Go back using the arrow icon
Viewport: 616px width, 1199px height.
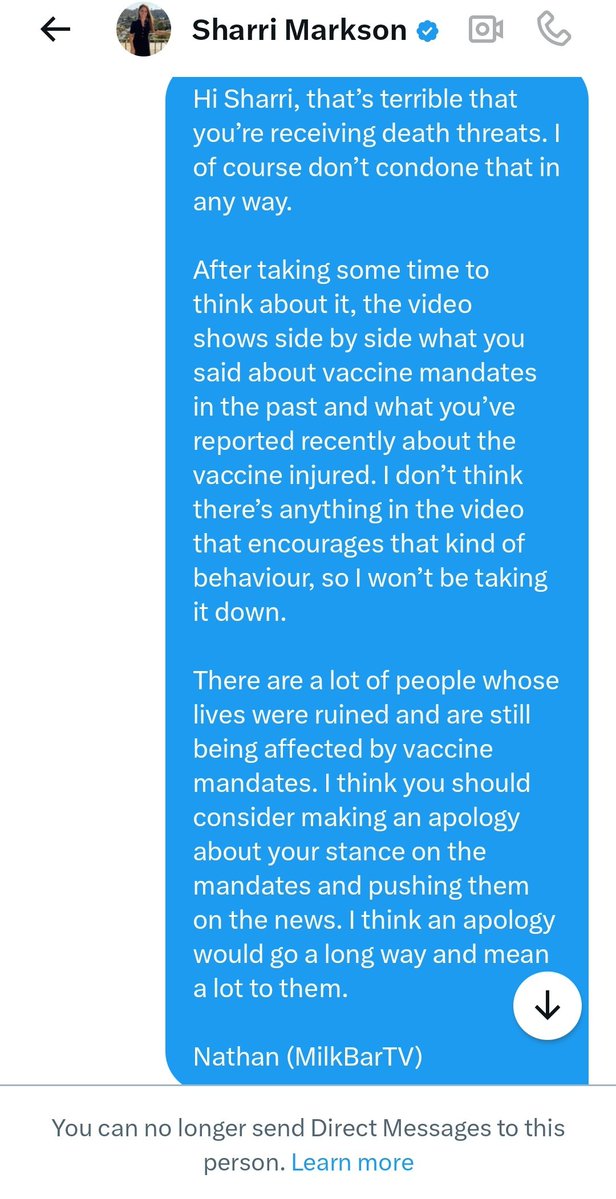click(55, 30)
